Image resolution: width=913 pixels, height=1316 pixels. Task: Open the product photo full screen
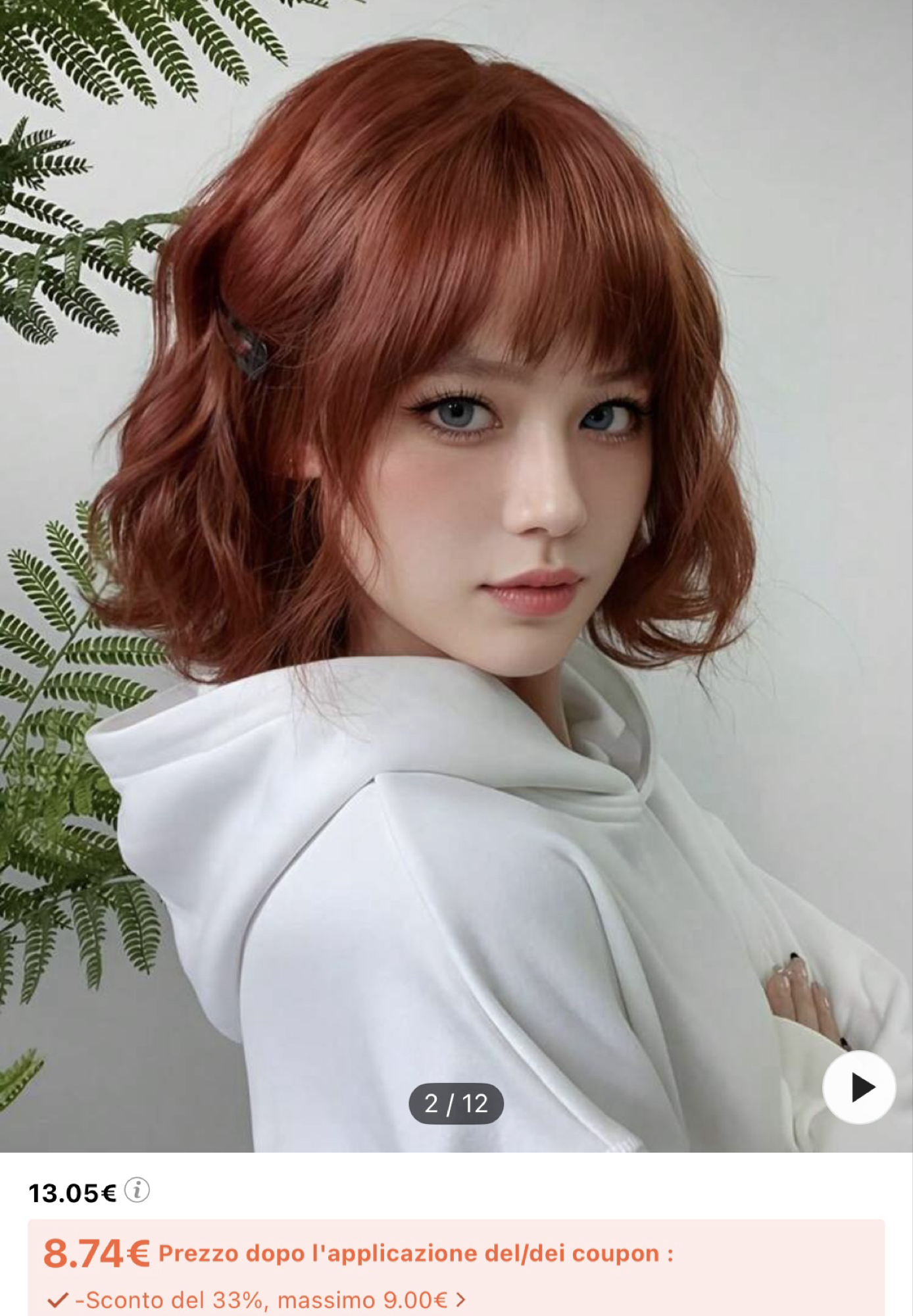457,526
